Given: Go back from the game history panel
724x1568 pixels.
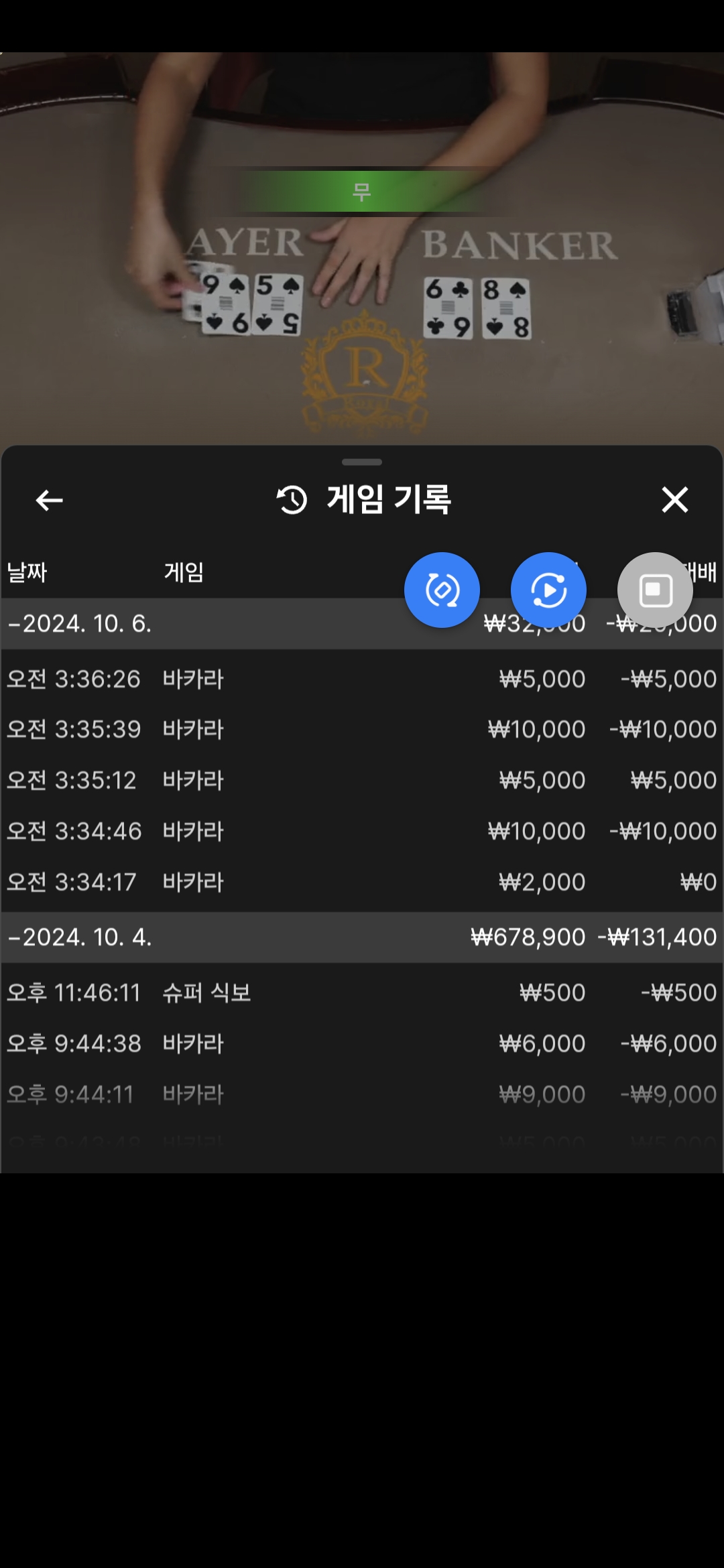Looking at the screenshot, I should (49, 500).
